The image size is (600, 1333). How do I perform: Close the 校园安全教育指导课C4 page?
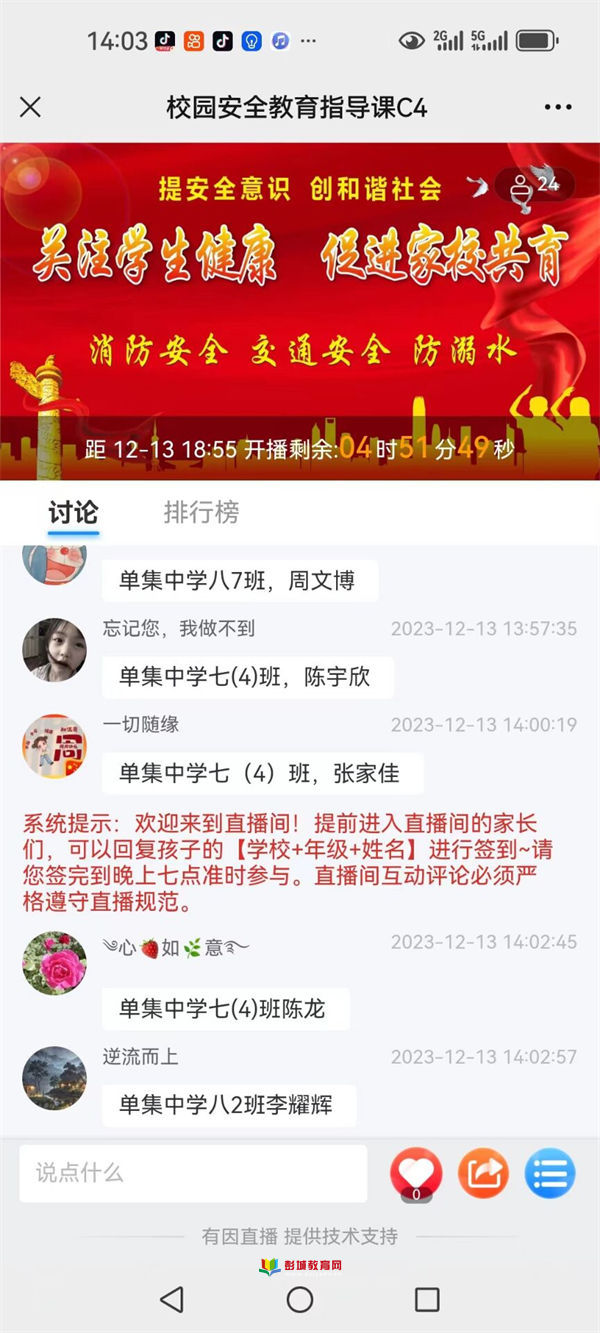click(31, 107)
